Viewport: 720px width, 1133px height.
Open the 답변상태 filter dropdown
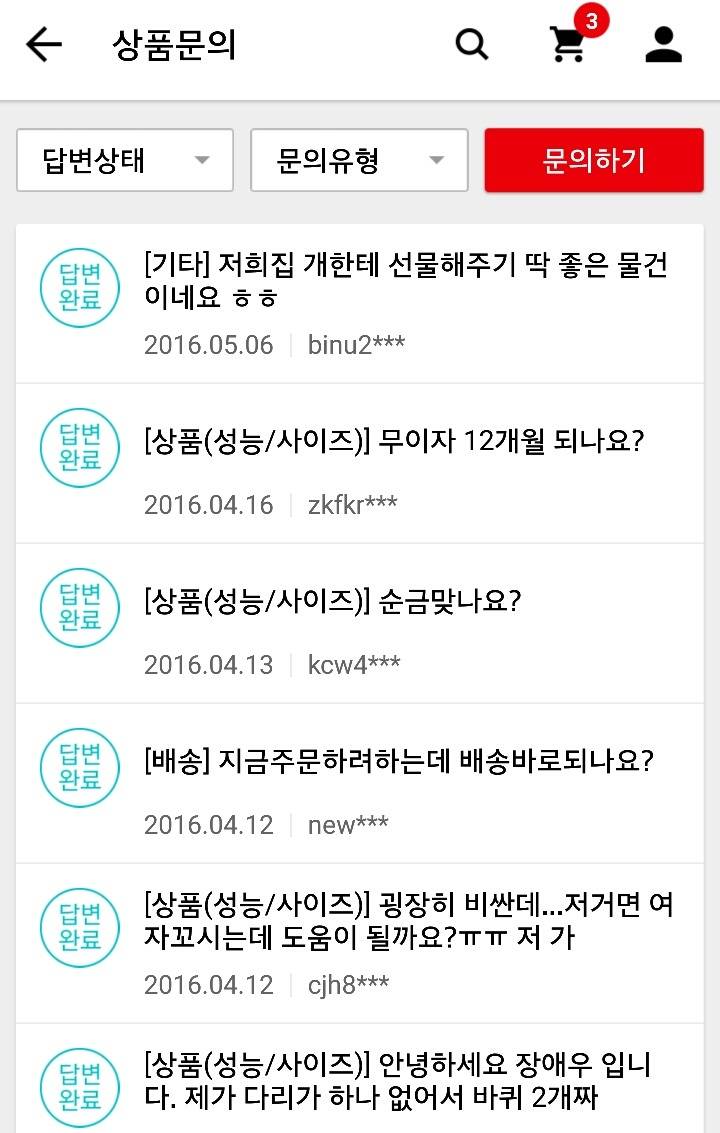[123, 160]
